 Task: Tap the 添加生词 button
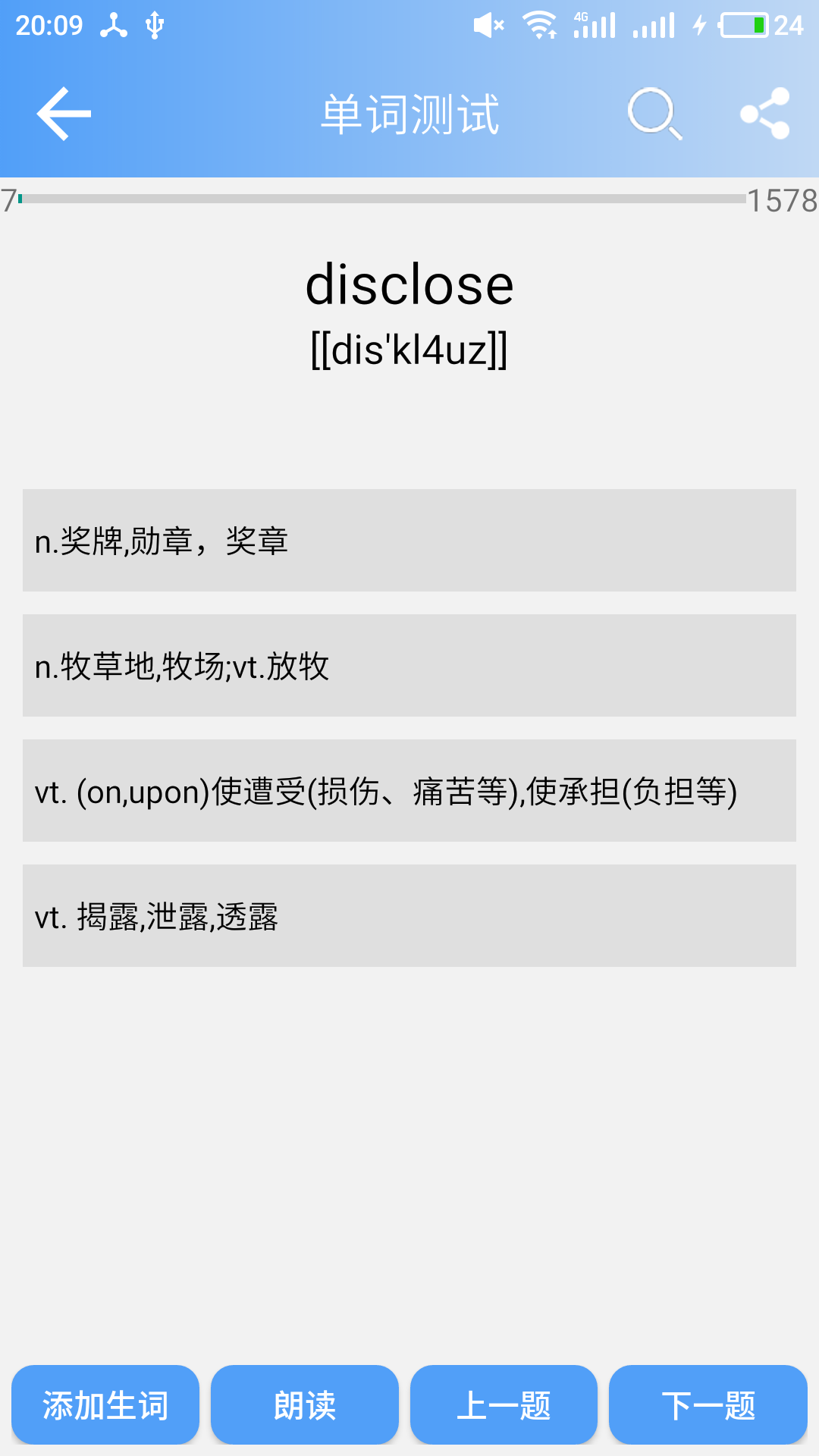(105, 1404)
